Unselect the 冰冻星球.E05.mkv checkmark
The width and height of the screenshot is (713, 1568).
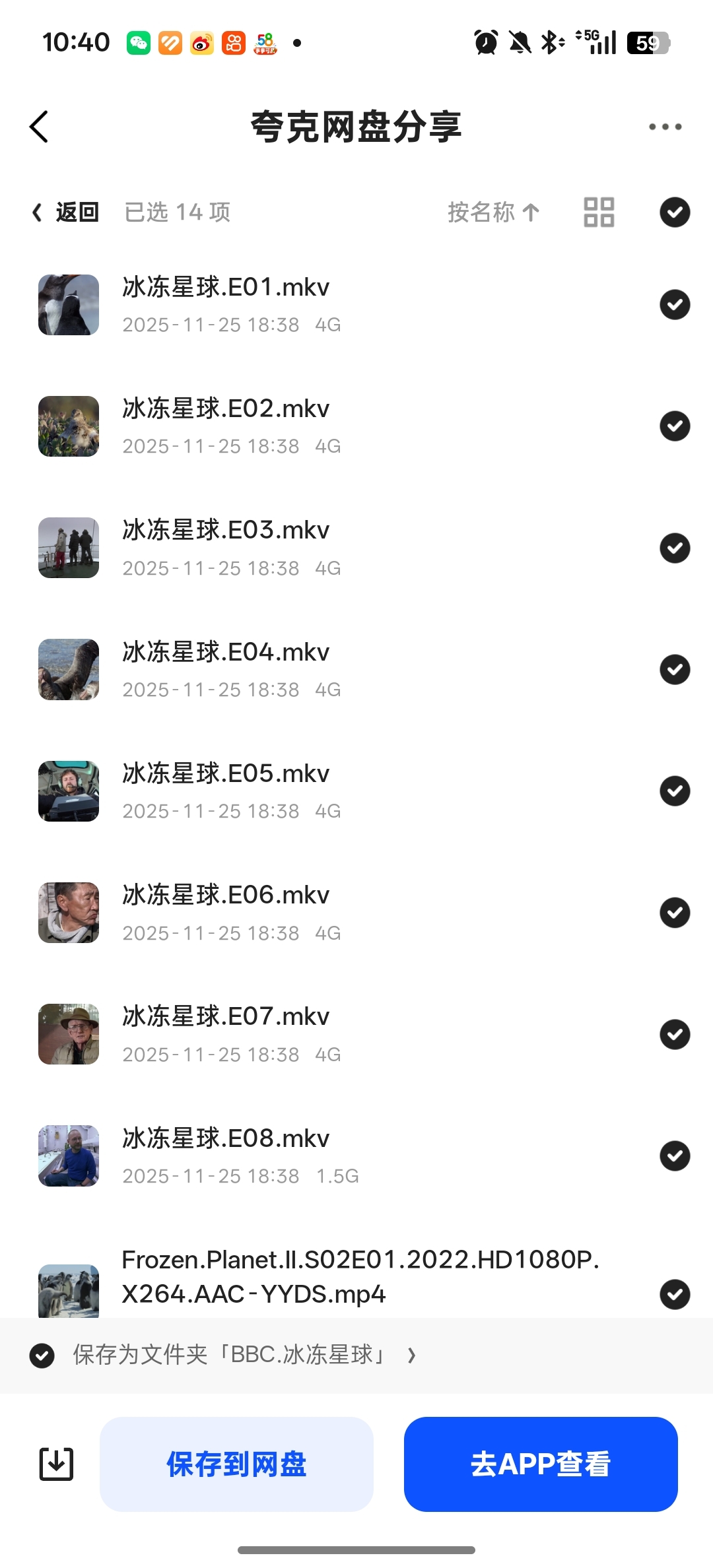(675, 791)
